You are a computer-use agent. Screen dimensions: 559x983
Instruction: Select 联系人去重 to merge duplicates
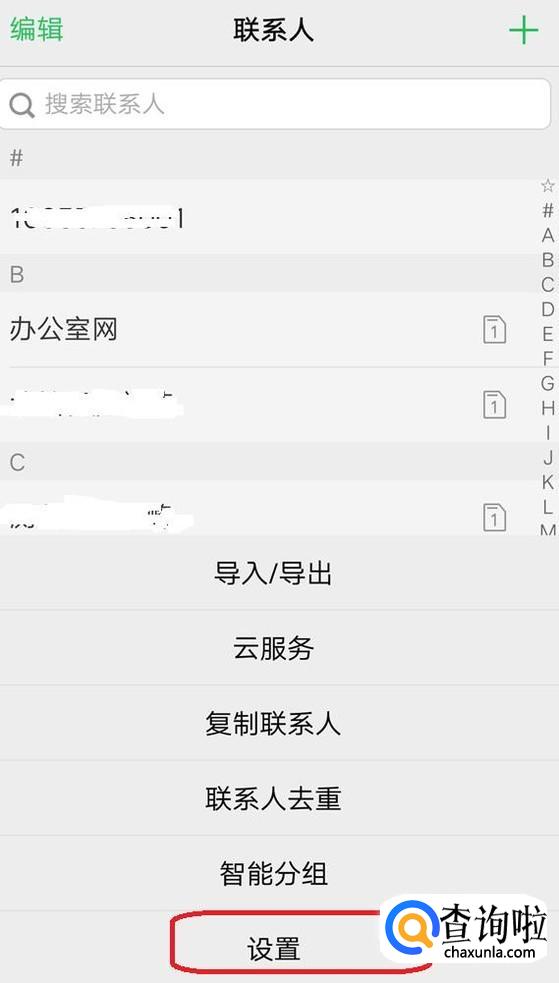pos(273,799)
